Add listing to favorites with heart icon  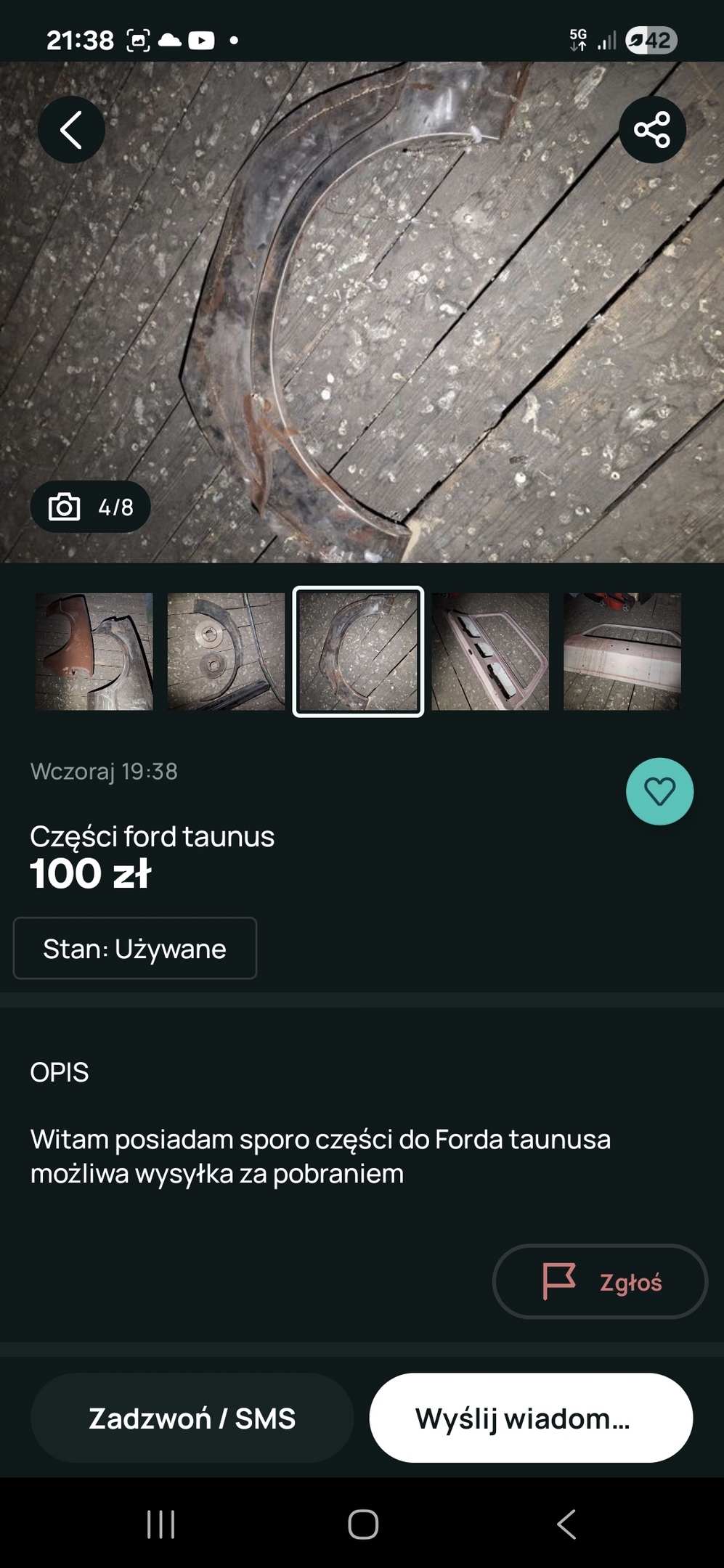(659, 791)
